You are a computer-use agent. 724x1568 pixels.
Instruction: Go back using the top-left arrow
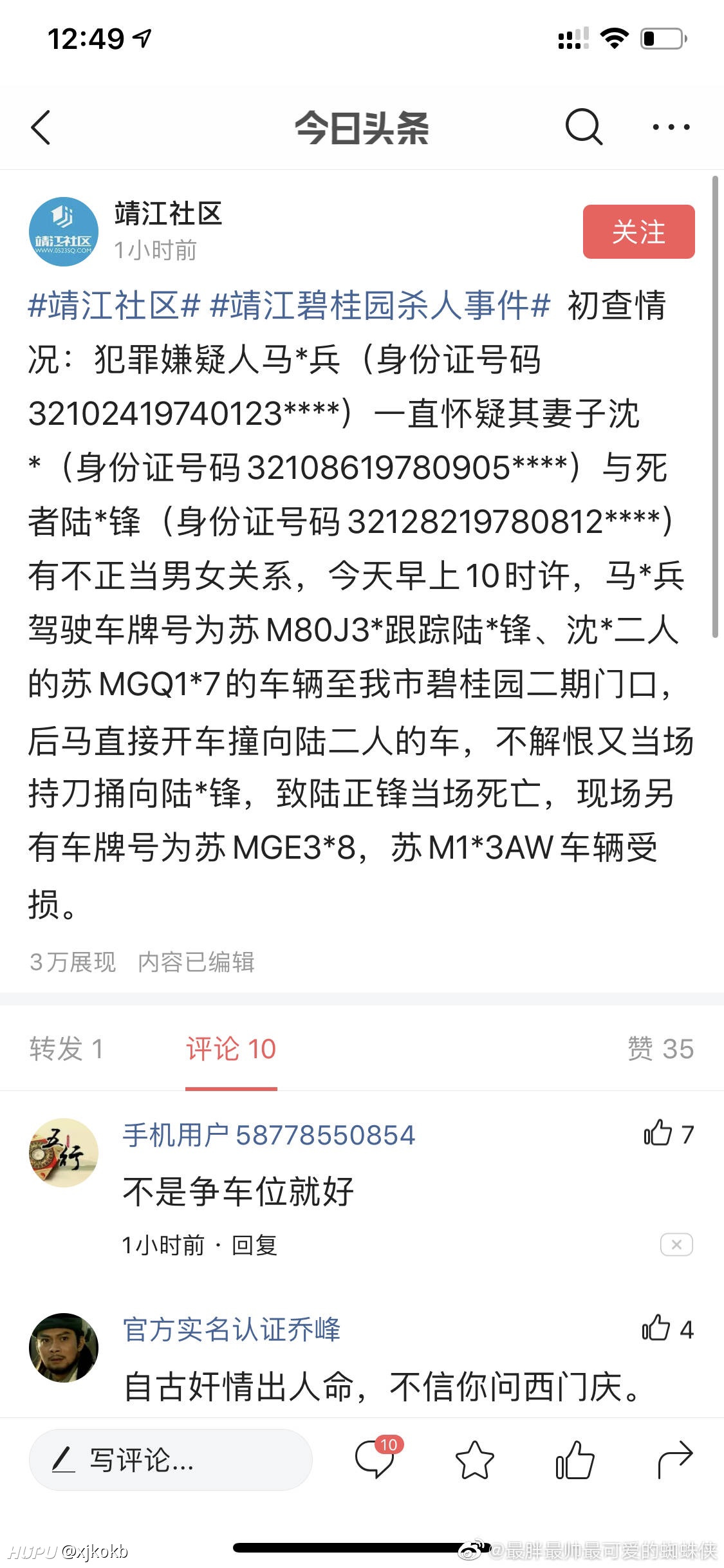(41, 127)
